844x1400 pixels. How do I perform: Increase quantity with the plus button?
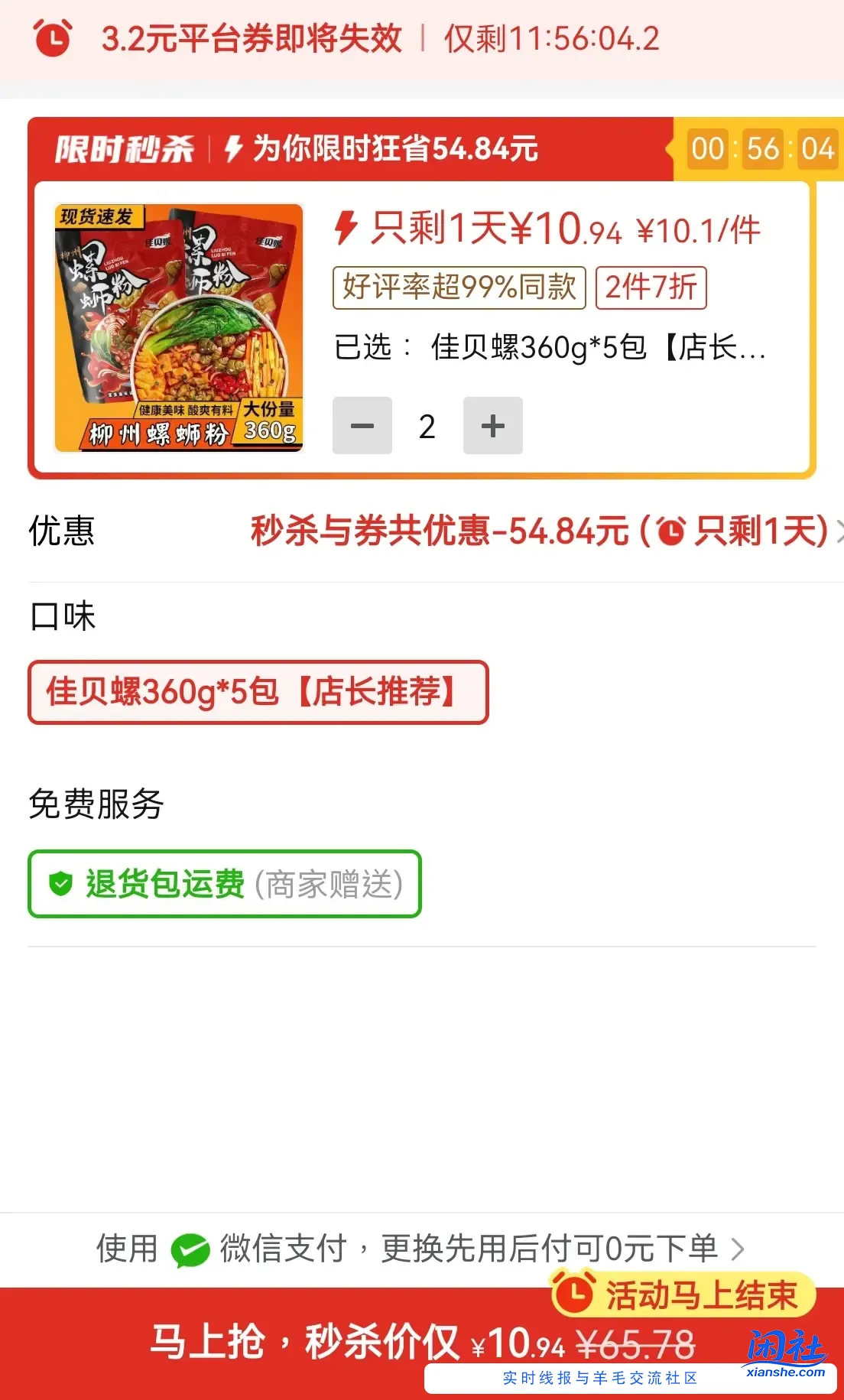(492, 426)
